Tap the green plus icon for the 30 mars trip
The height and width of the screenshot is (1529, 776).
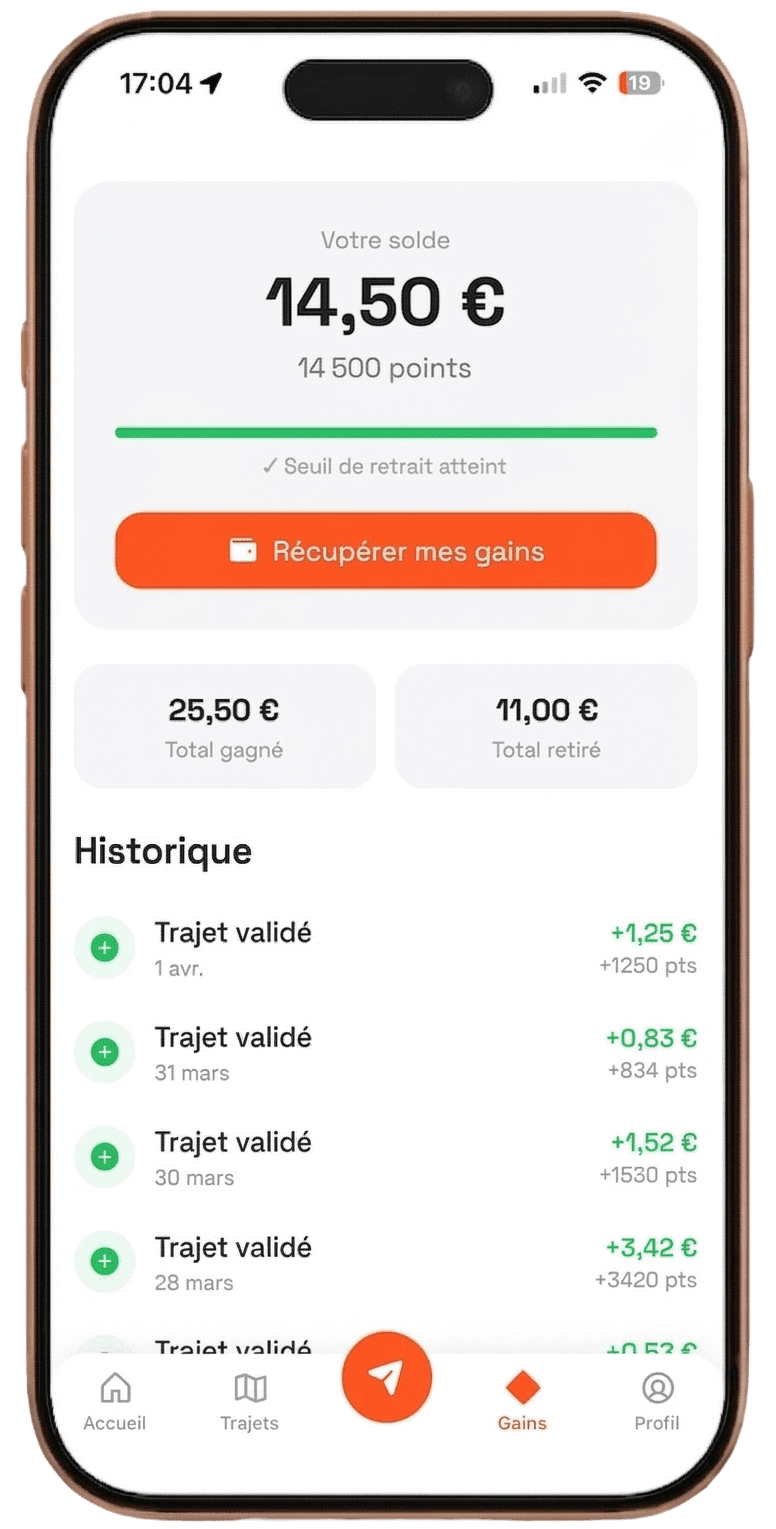(105, 1157)
